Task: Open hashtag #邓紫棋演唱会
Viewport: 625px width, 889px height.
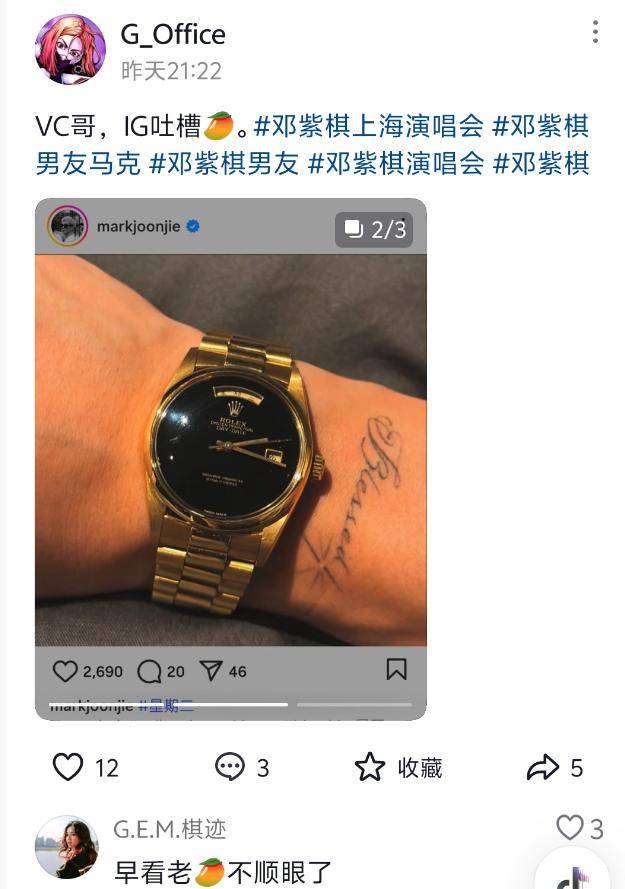Action: click(x=396, y=163)
